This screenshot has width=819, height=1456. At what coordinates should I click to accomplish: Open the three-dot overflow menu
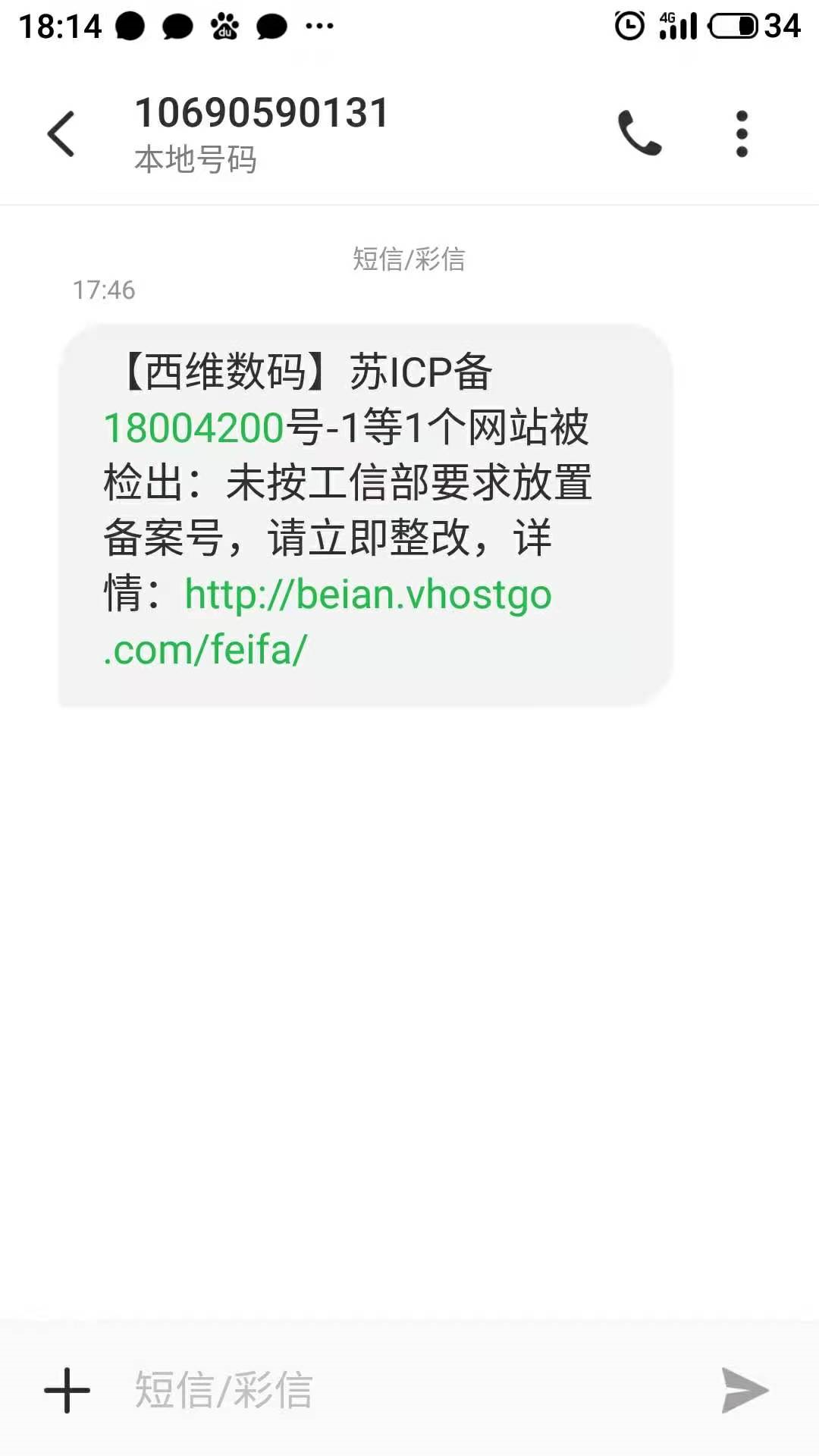pyautogui.click(x=742, y=133)
